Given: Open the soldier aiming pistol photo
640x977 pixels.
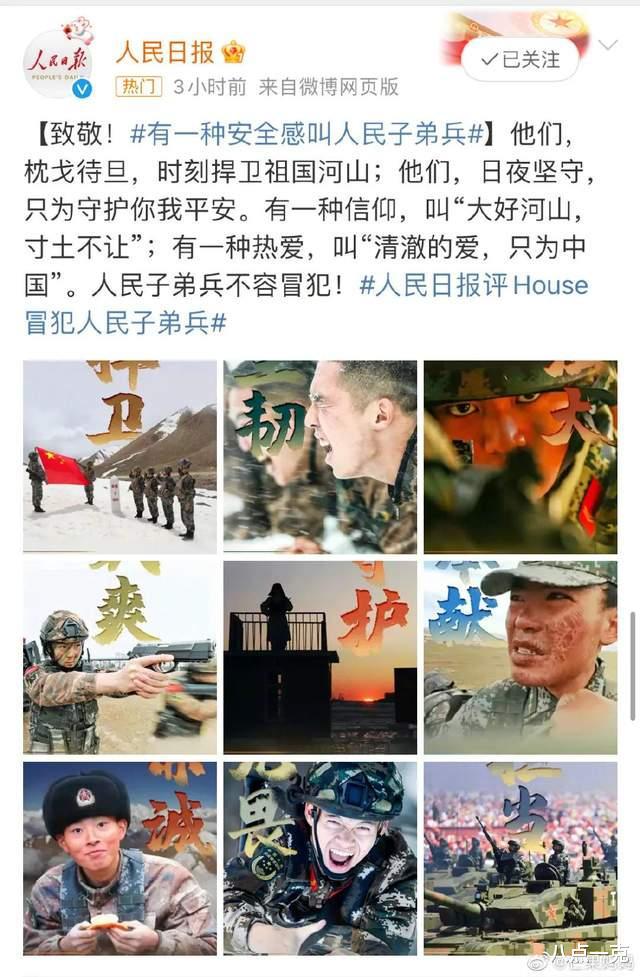Looking at the screenshot, I should pos(120,657).
